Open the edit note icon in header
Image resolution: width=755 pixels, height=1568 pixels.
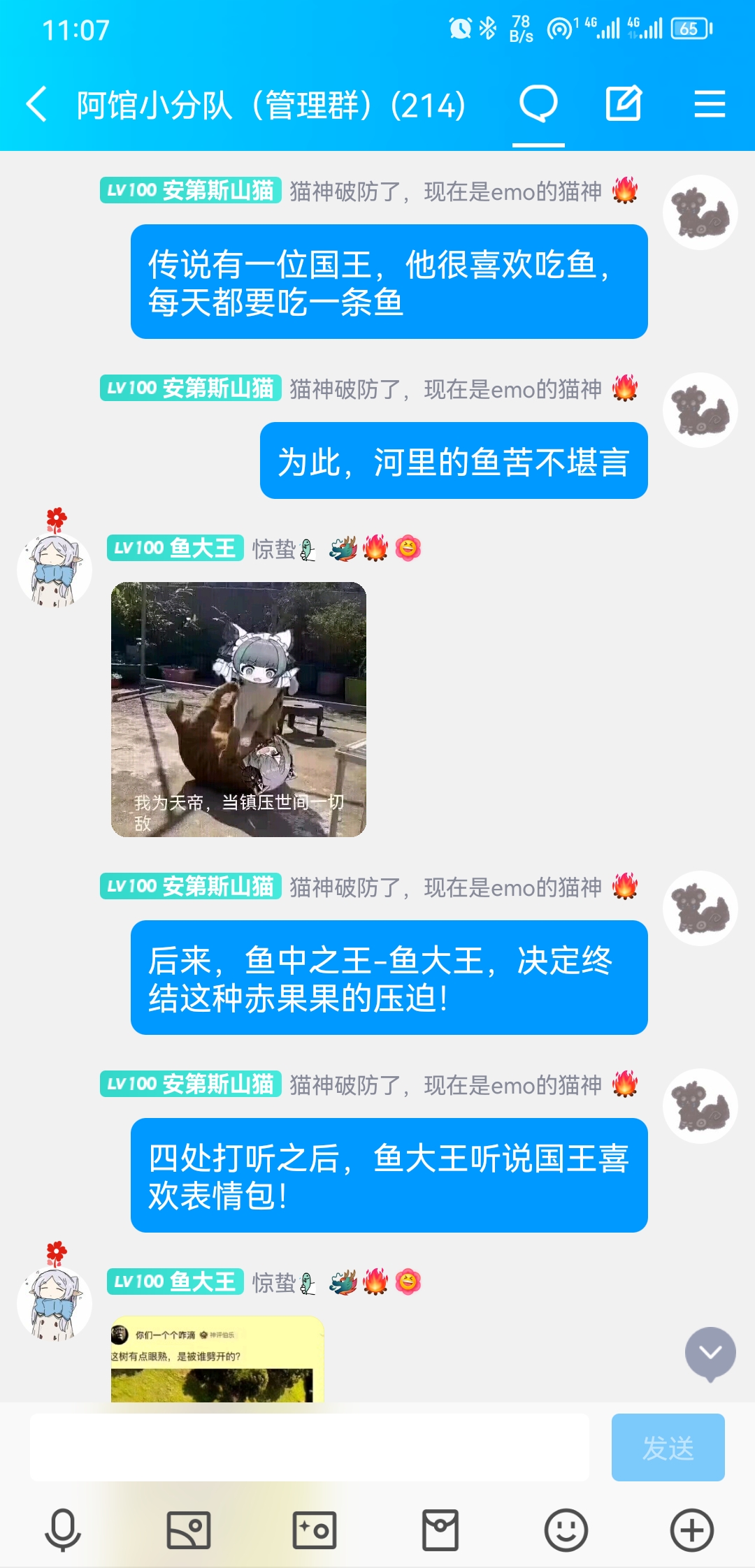623,105
